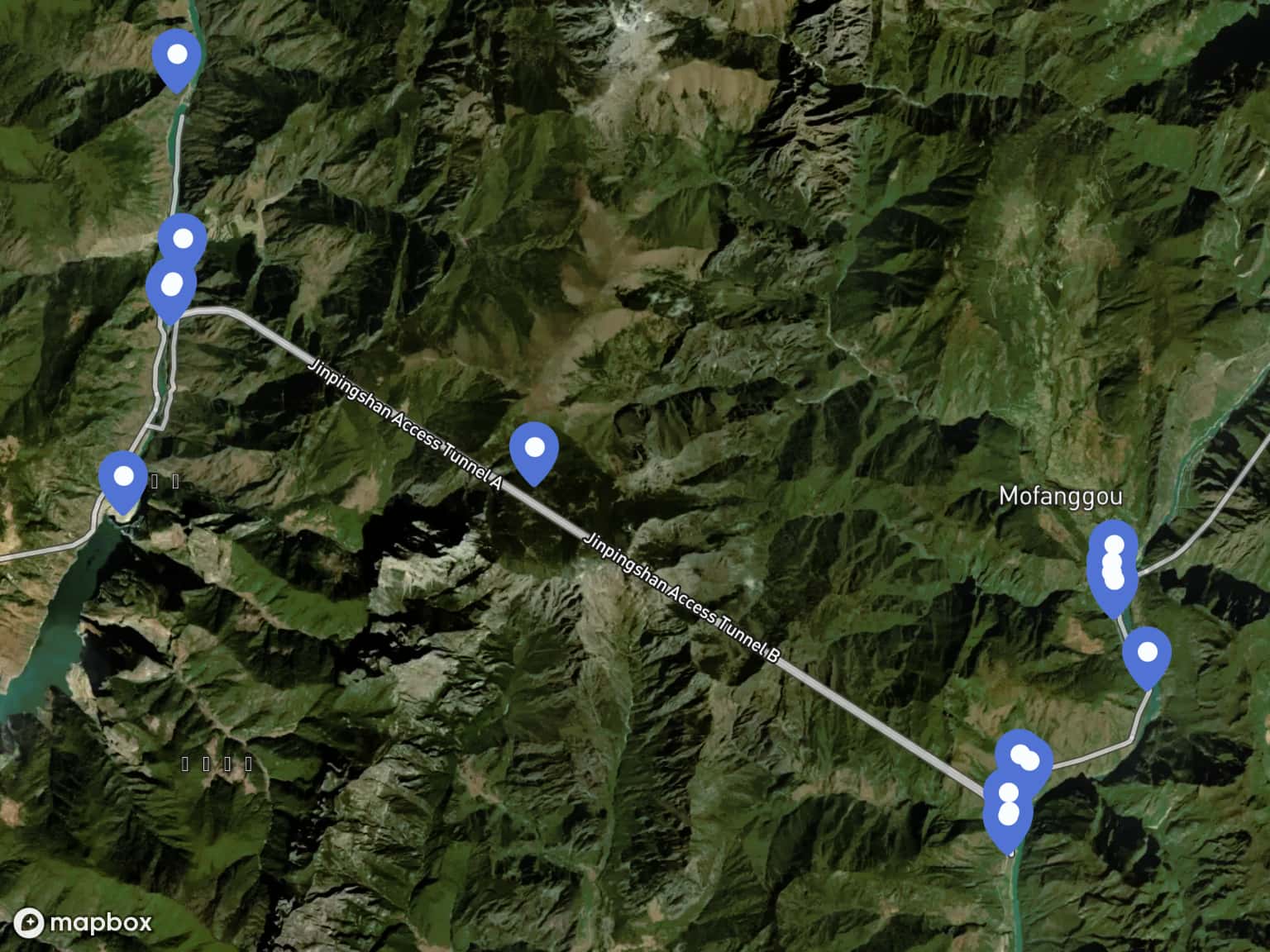Viewport: 1270px width, 952px height.
Task: Tap the pin at the reservoir dam
Action: [123, 479]
